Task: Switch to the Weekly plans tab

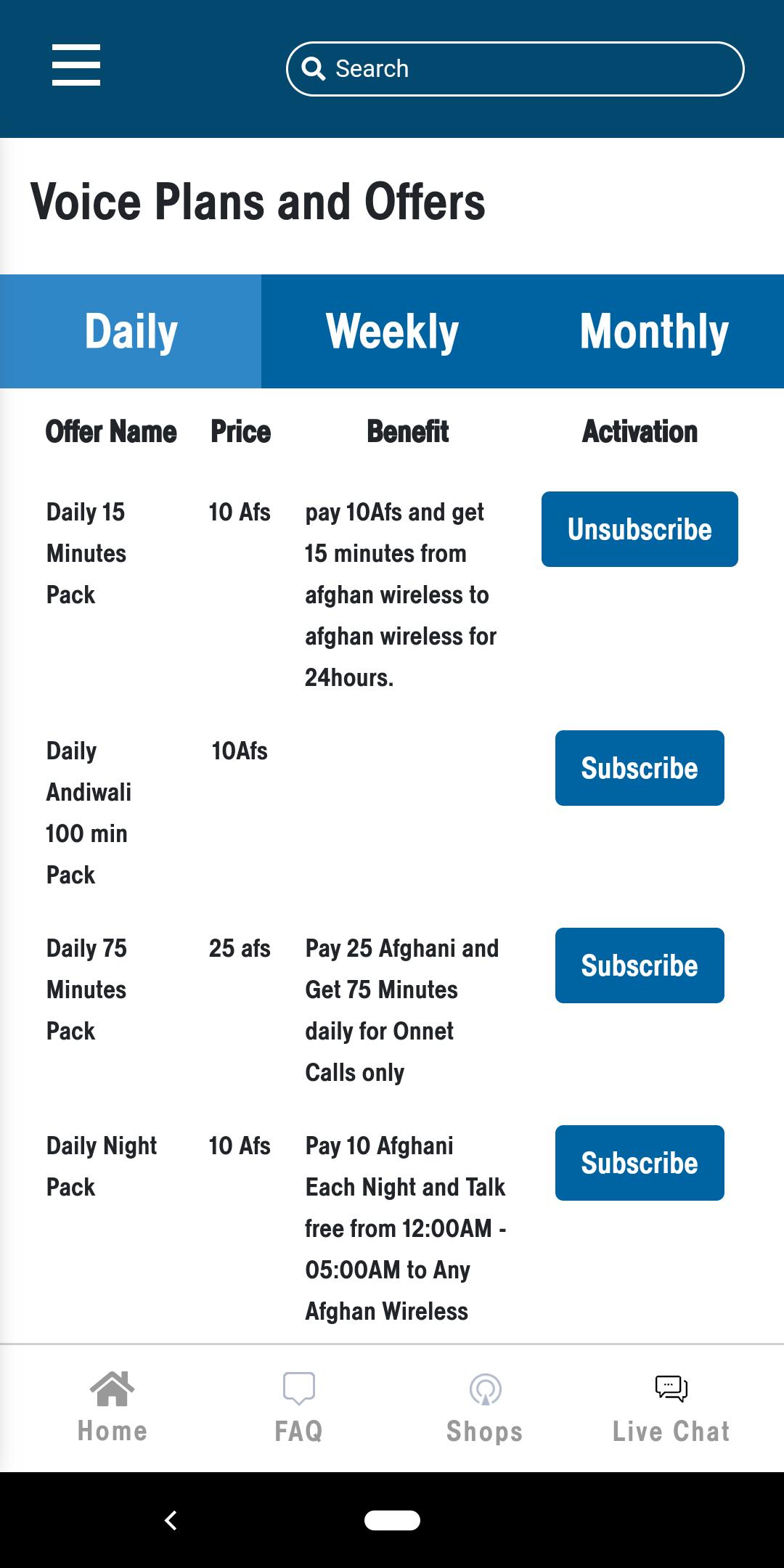Action: (x=392, y=332)
